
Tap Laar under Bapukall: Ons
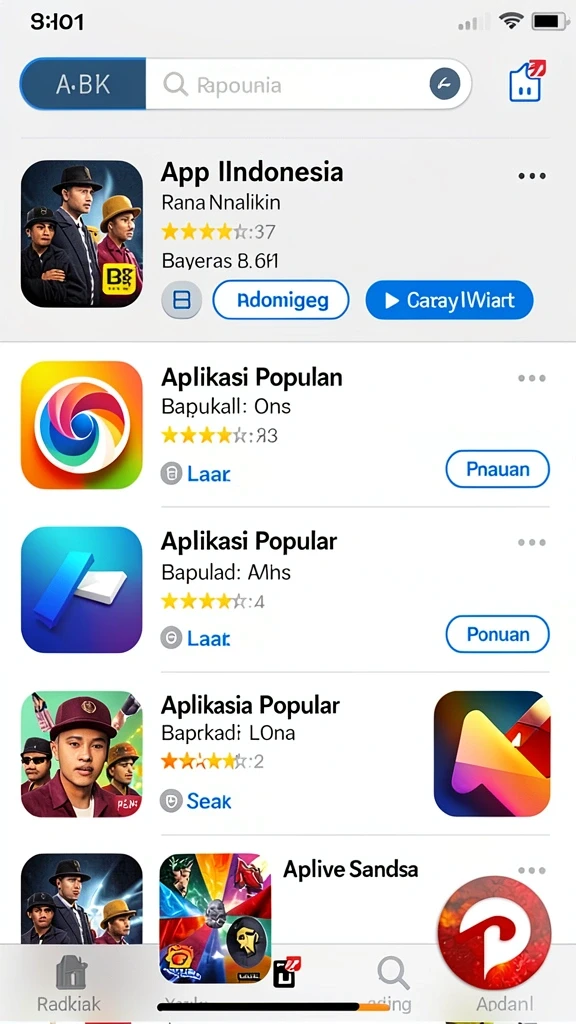pos(208,473)
